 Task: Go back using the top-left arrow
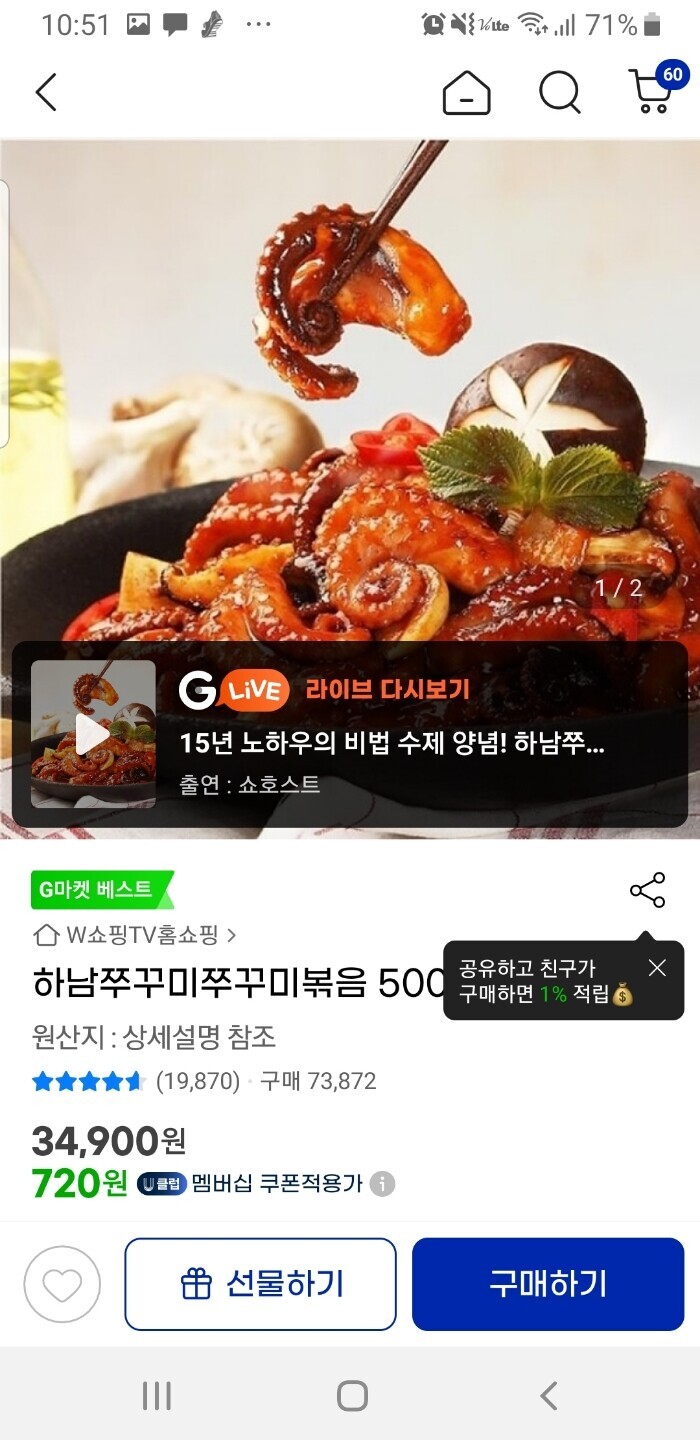tap(46, 93)
